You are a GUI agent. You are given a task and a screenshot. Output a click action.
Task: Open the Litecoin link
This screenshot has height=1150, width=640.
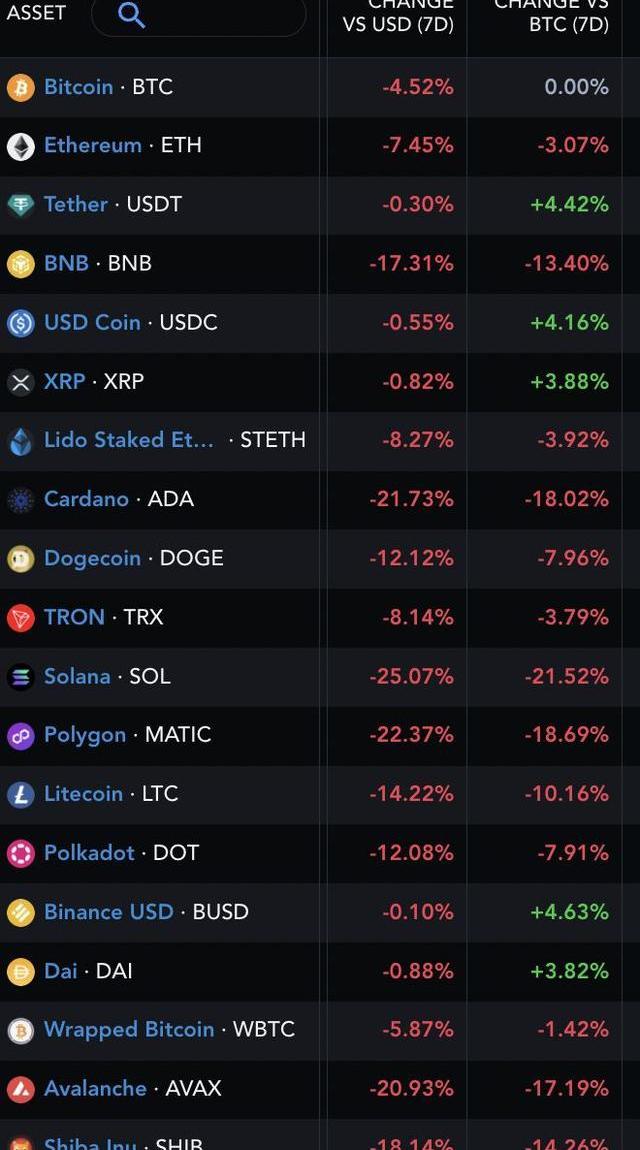83,794
